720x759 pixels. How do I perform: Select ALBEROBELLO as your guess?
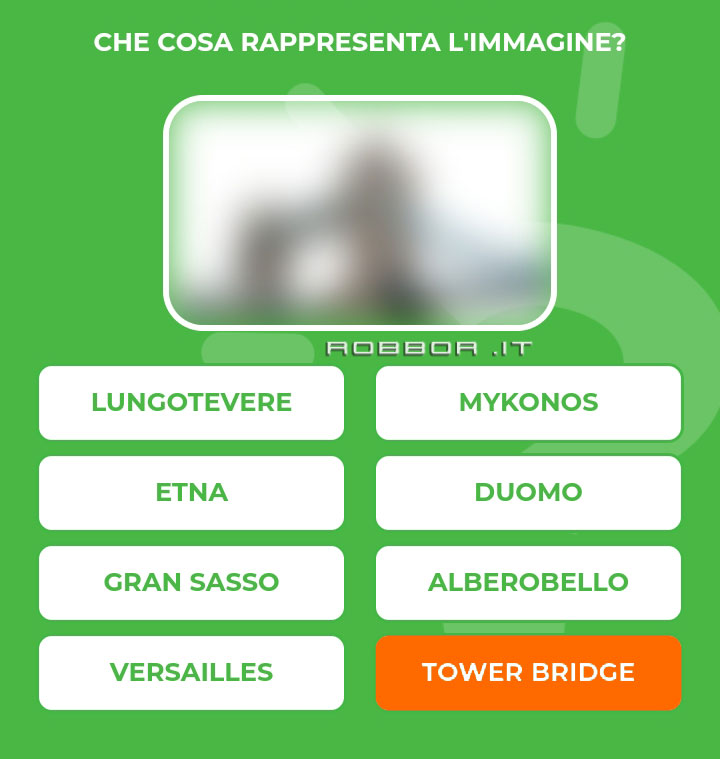pyautogui.click(x=528, y=583)
